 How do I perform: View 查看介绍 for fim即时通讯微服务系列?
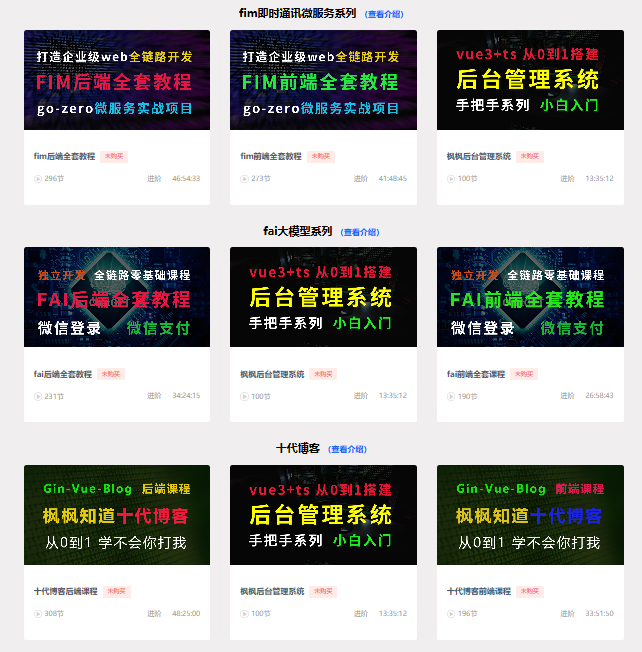pos(385,14)
